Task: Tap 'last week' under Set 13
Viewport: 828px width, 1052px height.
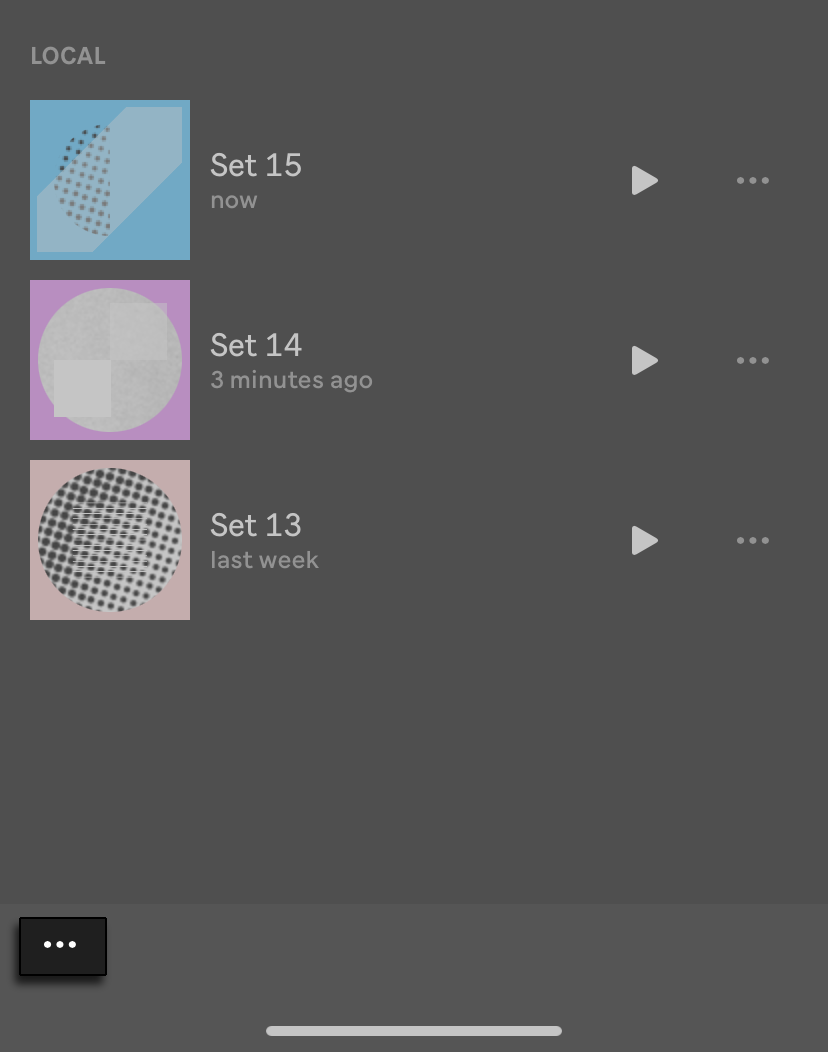Action: coord(264,560)
